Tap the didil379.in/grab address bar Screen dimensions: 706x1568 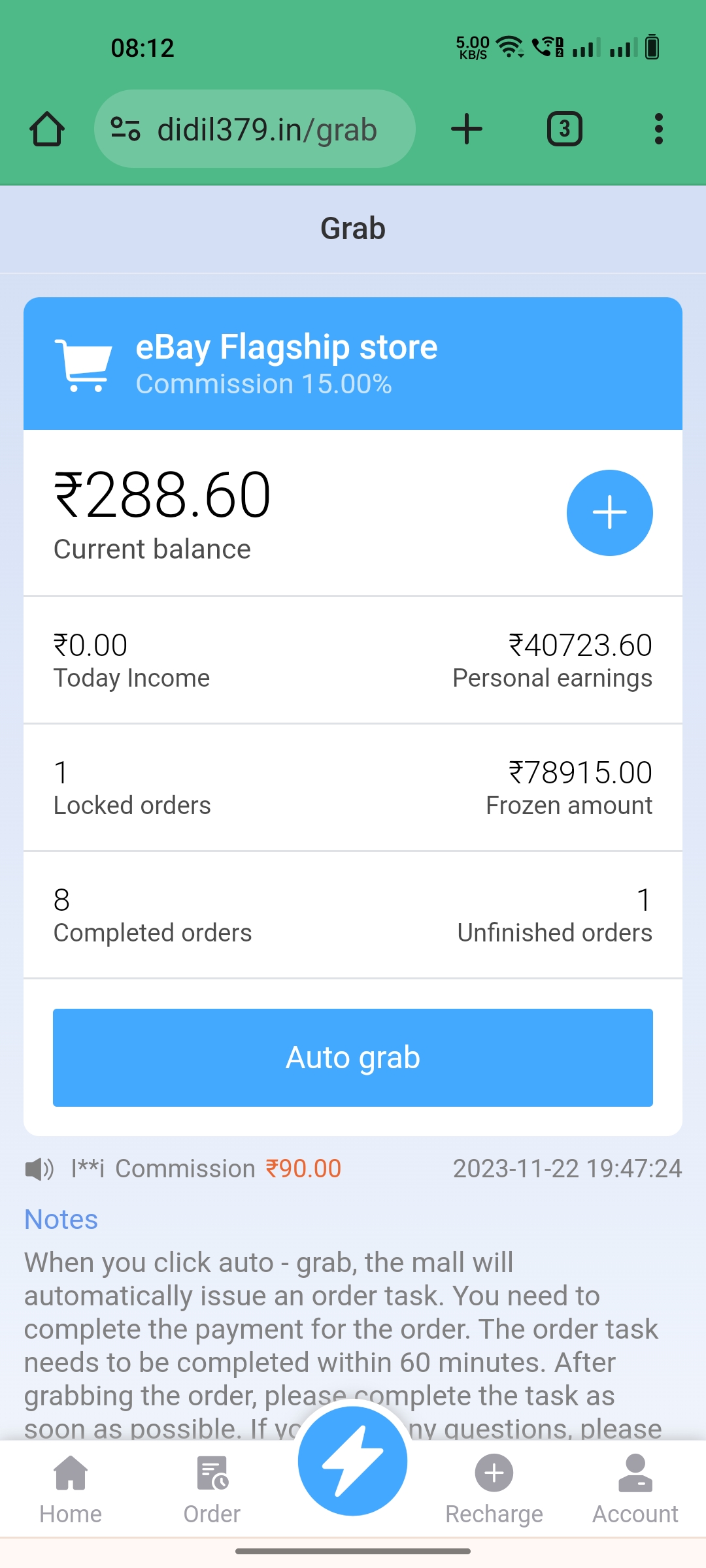coord(254,129)
